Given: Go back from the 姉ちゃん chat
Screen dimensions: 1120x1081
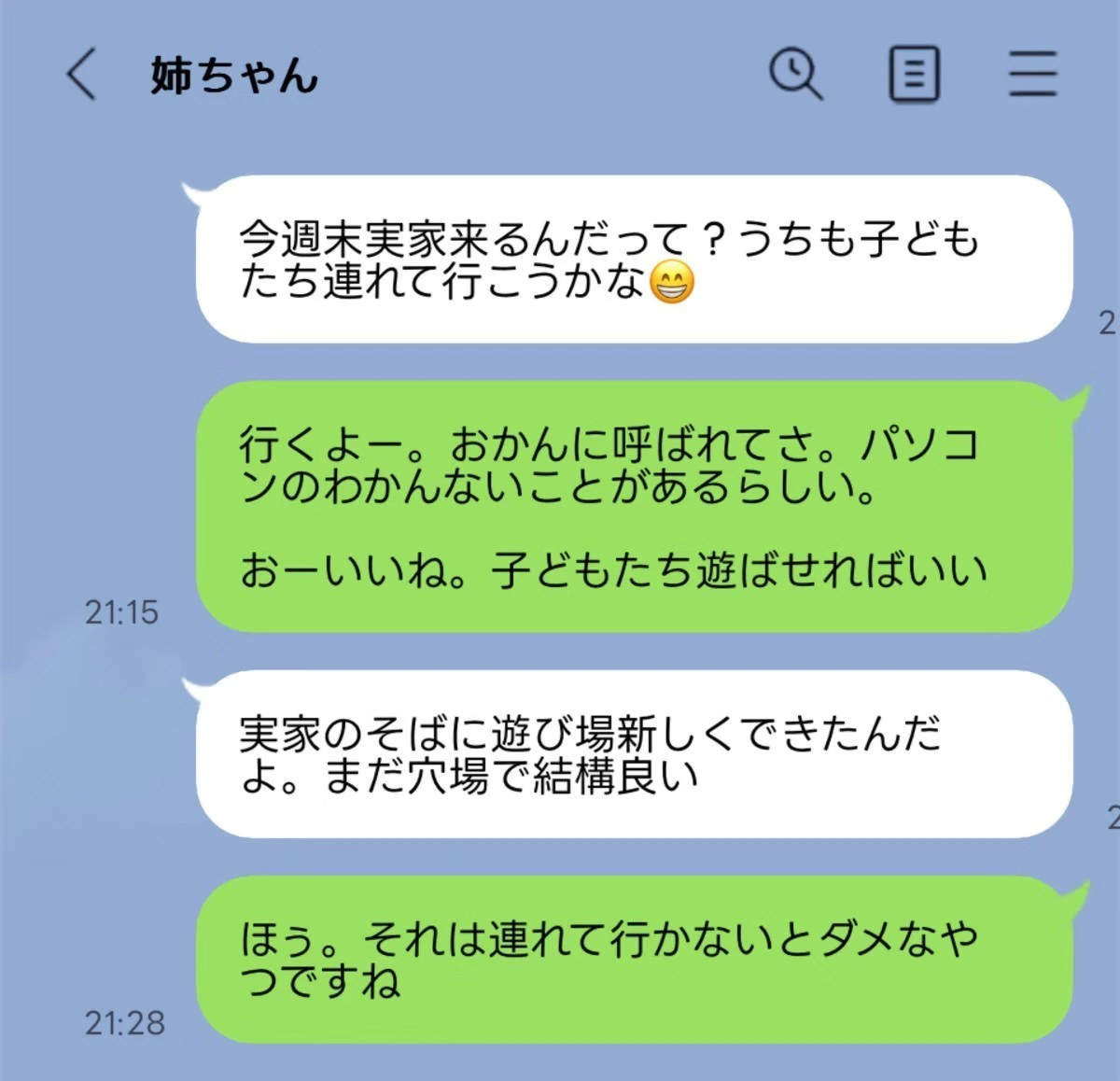Looking at the screenshot, I should coord(81,74).
